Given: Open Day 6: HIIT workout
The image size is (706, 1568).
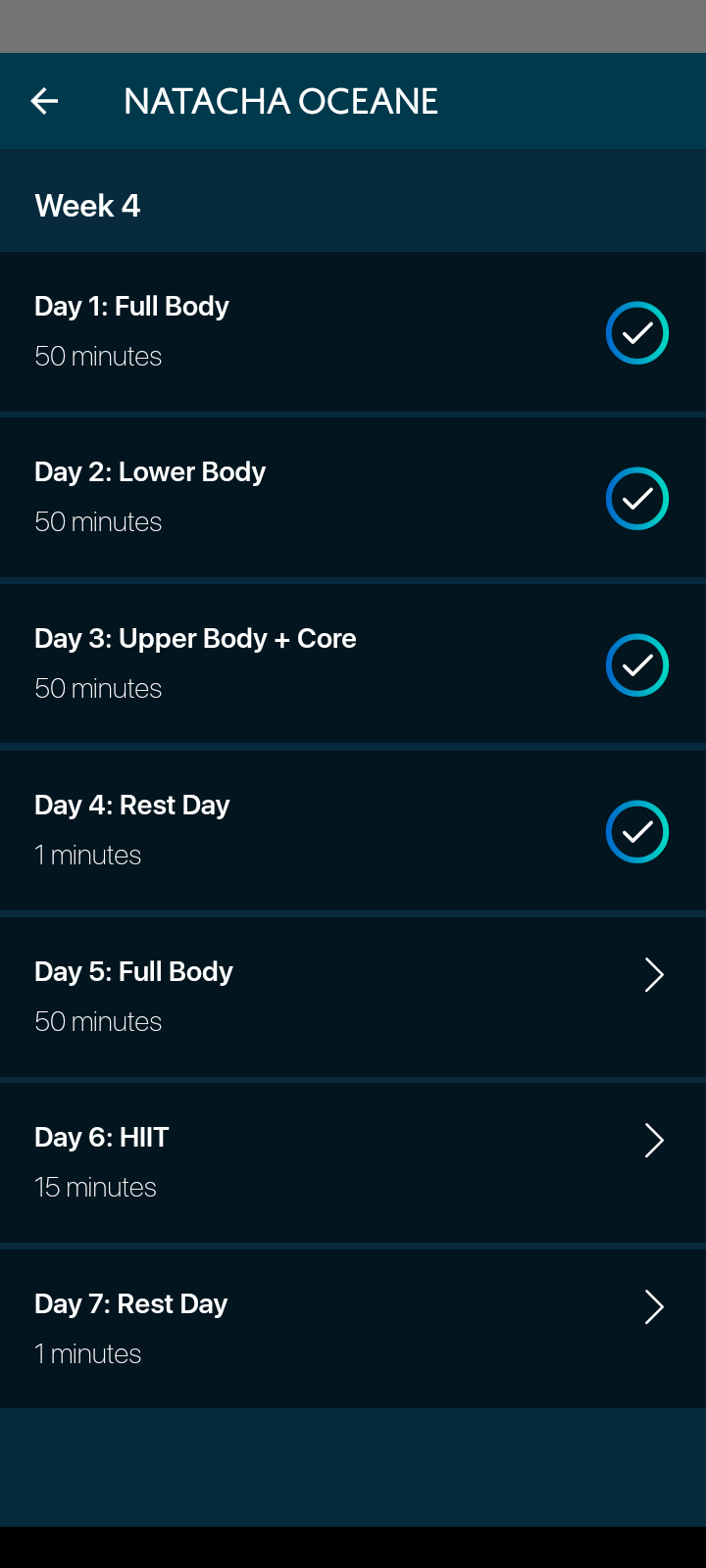Looking at the screenshot, I should 353,1163.
